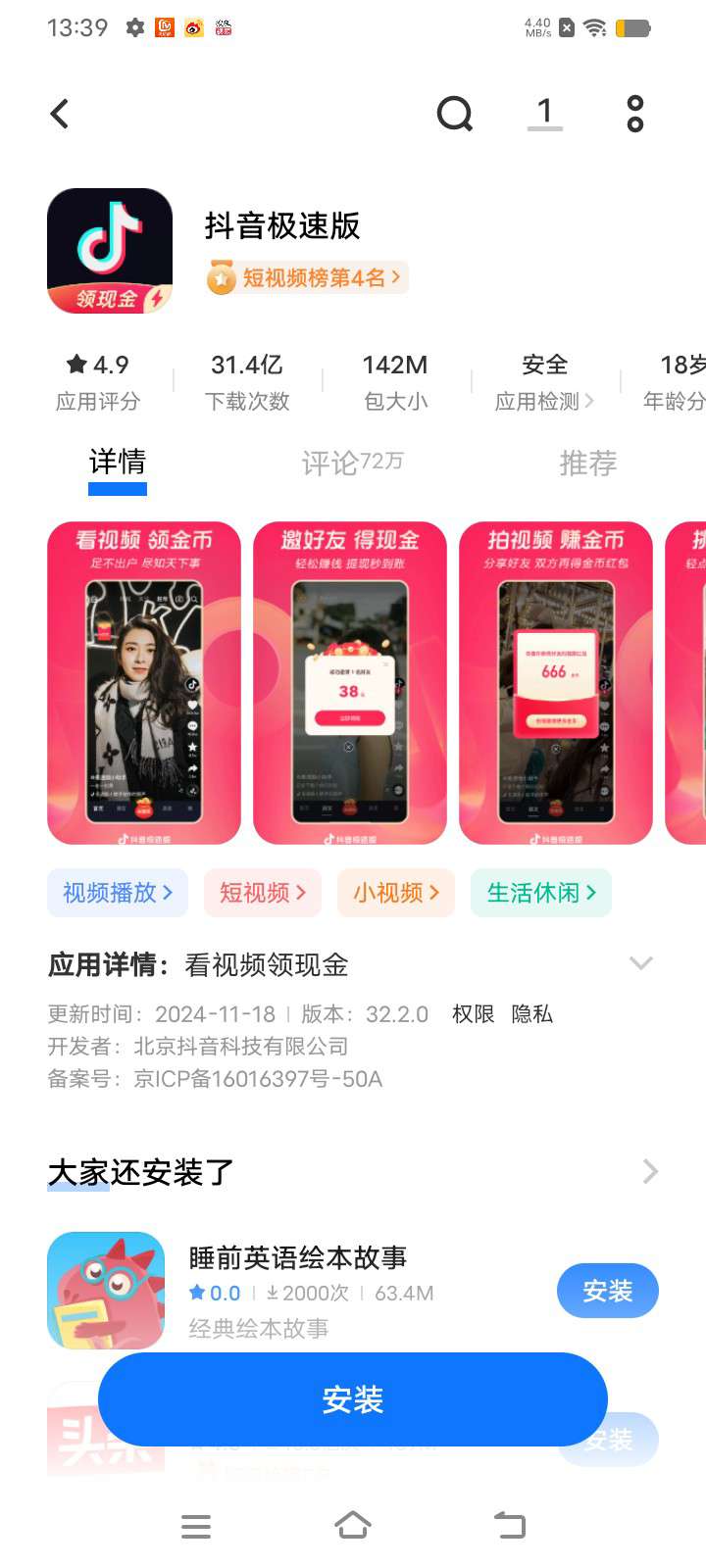View the 看视频领金币 screenshot
This screenshot has width=706, height=1568.
(144, 683)
